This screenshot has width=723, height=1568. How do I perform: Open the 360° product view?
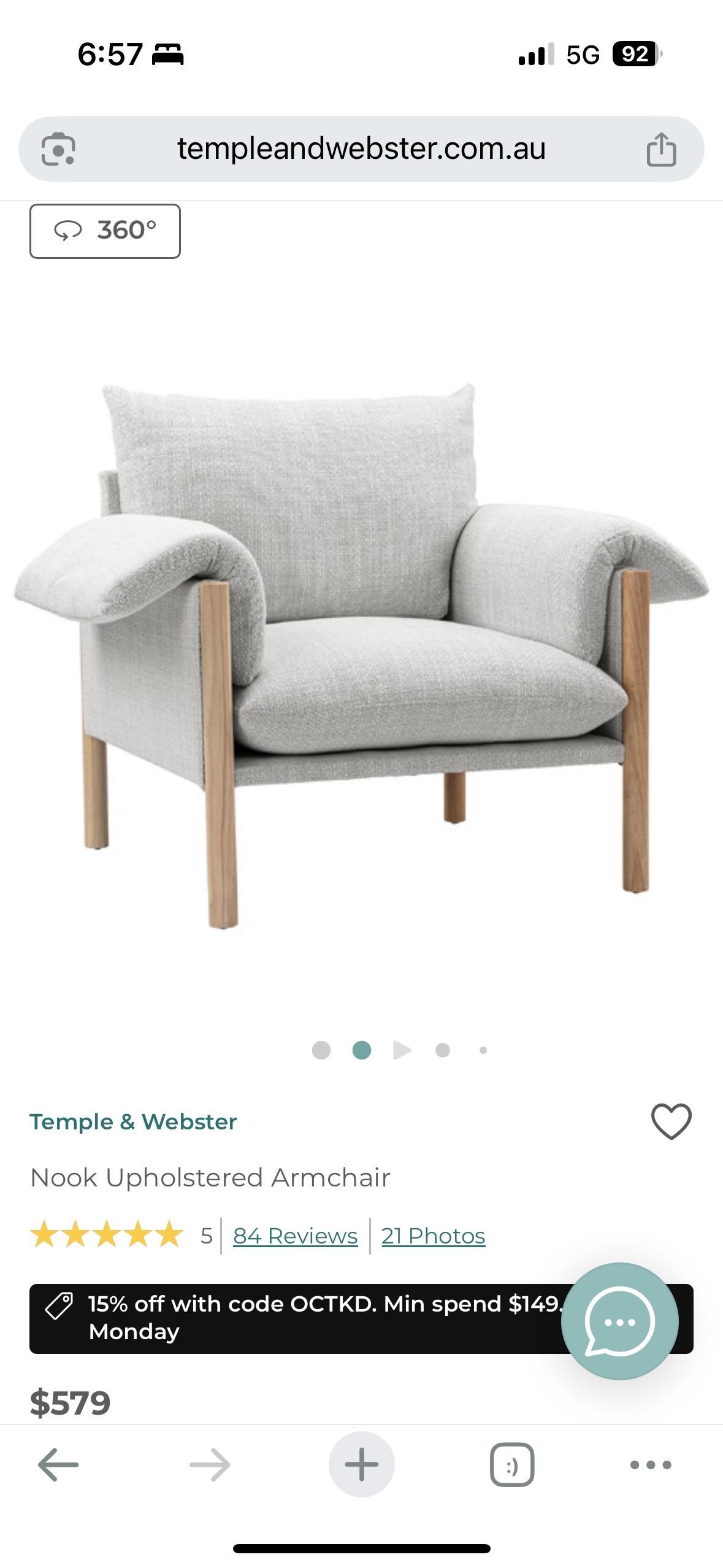click(x=105, y=231)
